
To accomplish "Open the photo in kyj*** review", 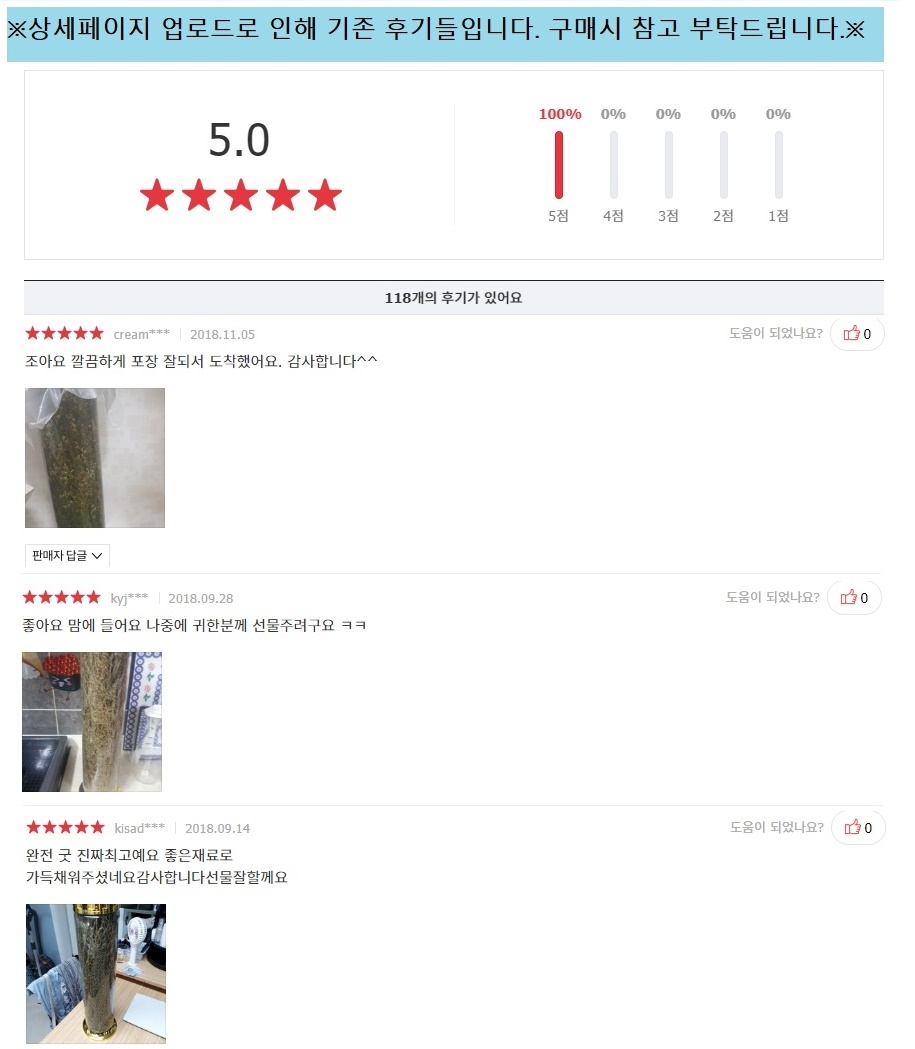I will click(91, 721).
